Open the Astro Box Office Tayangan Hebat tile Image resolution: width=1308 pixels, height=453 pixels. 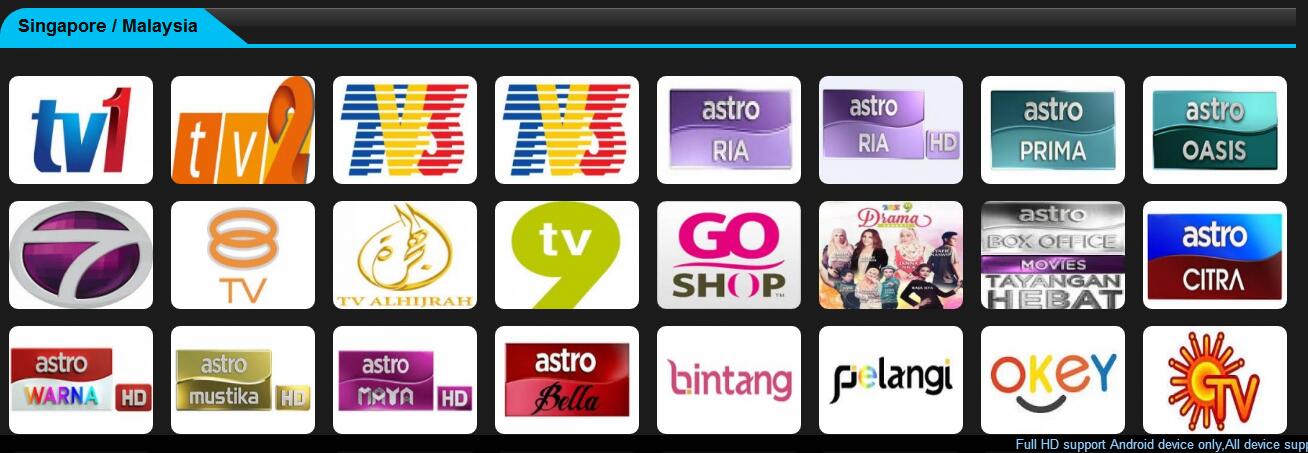coord(1053,255)
